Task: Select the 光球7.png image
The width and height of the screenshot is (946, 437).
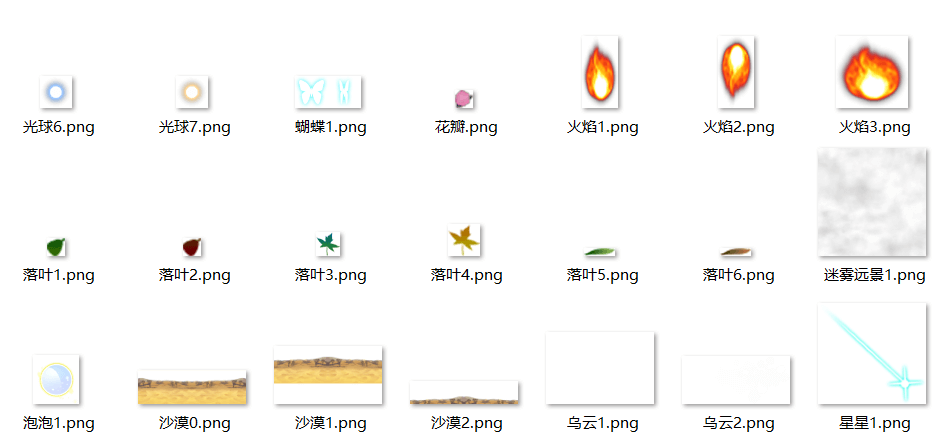Action: tap(191, 93)
